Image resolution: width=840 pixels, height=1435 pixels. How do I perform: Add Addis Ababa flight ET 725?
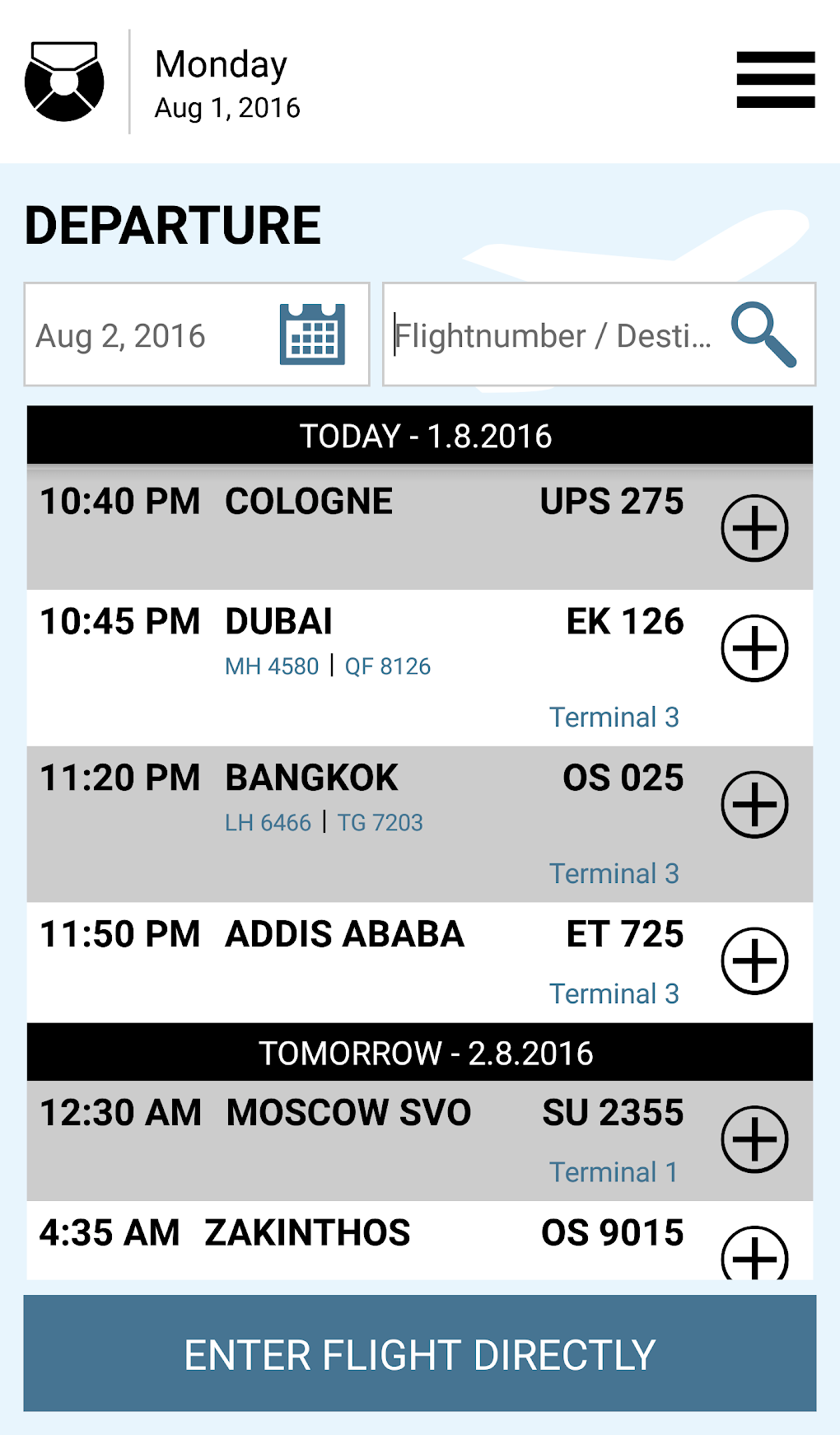click(x=754, y=961)
